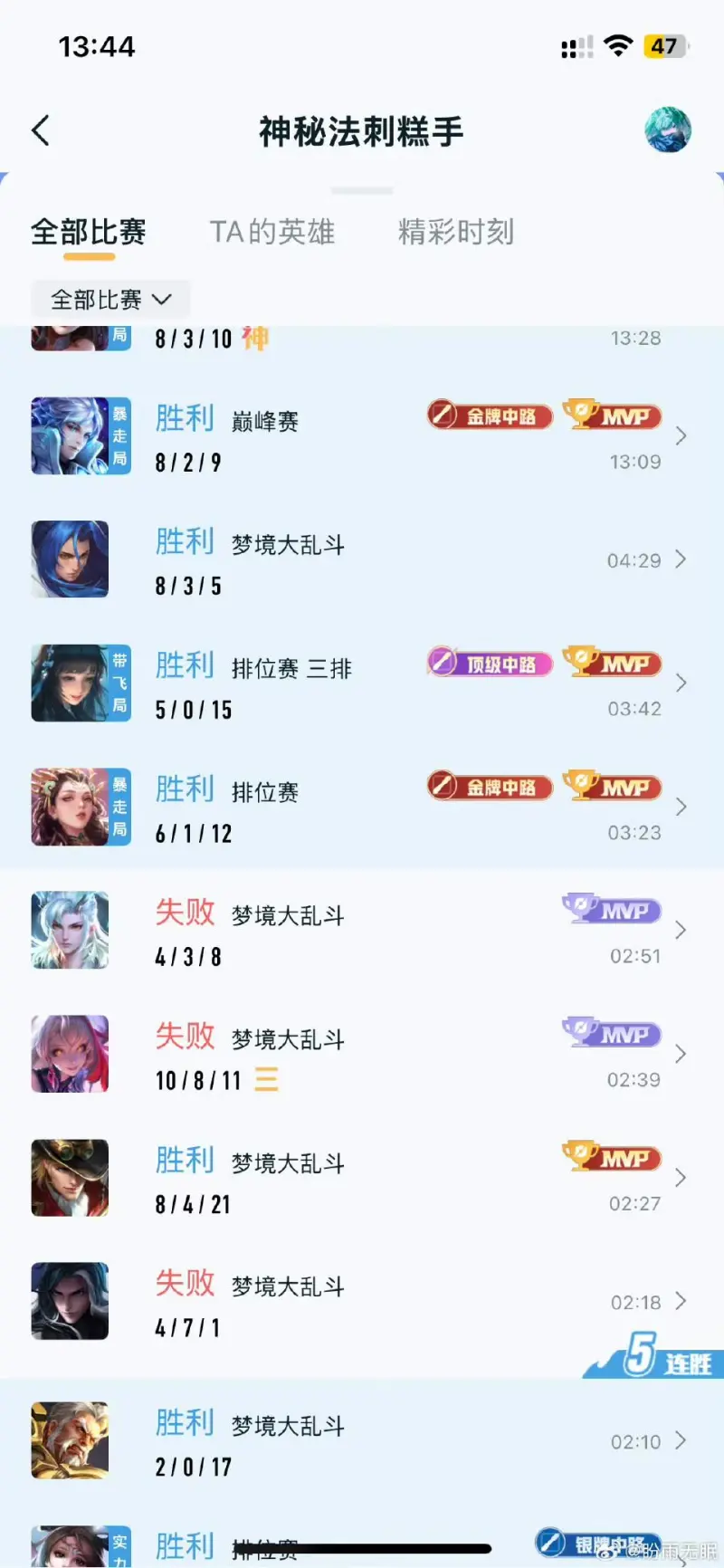724x1568 pixels.
Task: Go back using the top-left arrow
Action: (x=41, y=130)
